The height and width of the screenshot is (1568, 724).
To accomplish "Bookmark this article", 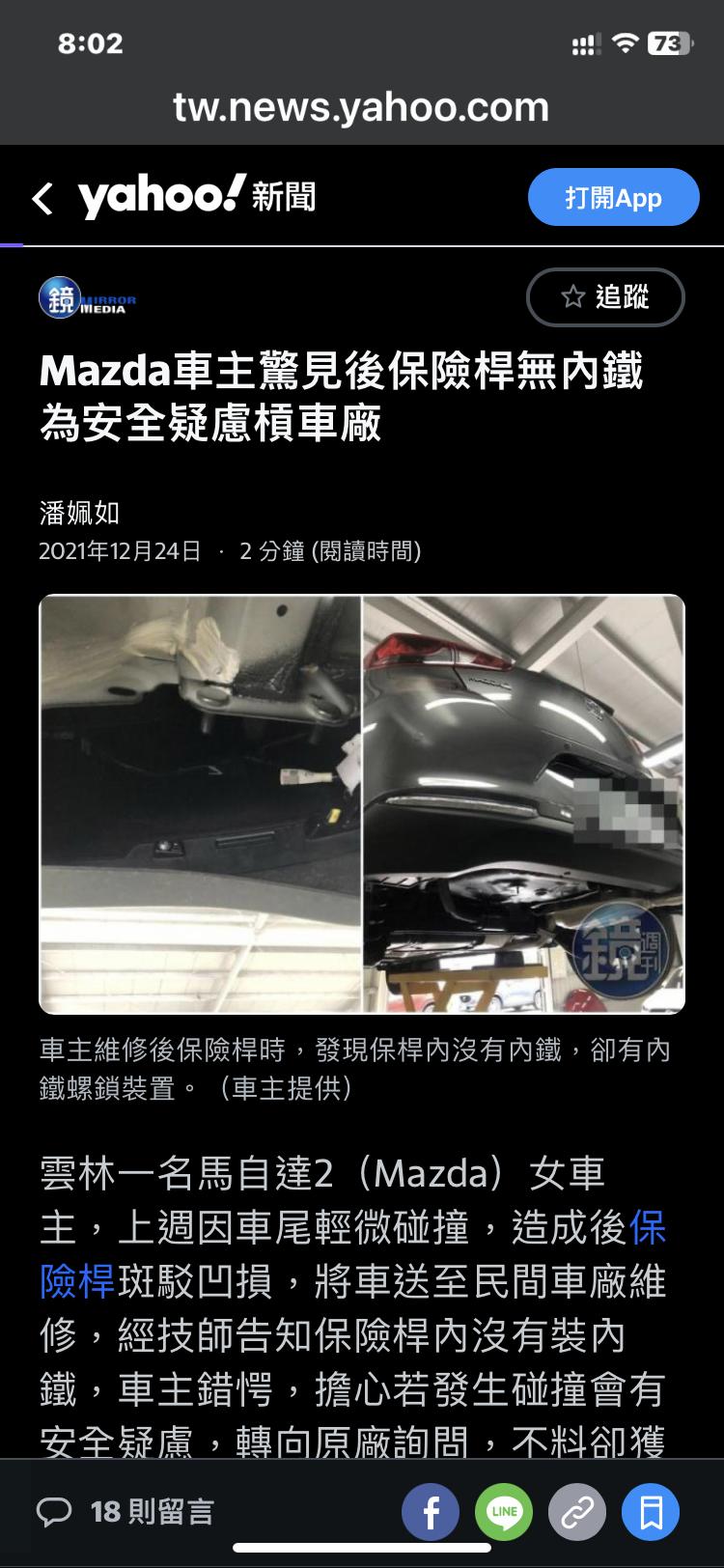I will 650,1512.
